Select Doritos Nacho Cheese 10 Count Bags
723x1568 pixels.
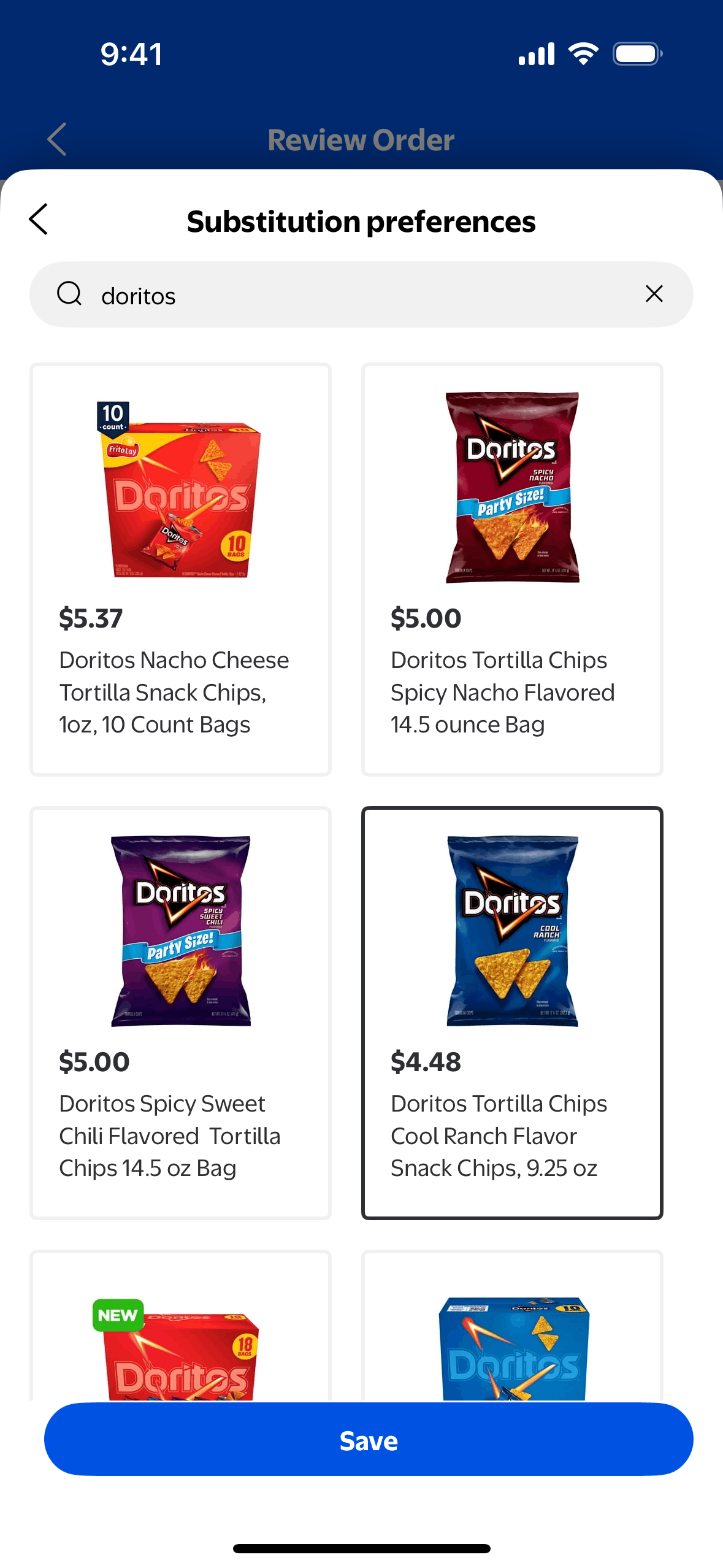(x=180, y=569)
